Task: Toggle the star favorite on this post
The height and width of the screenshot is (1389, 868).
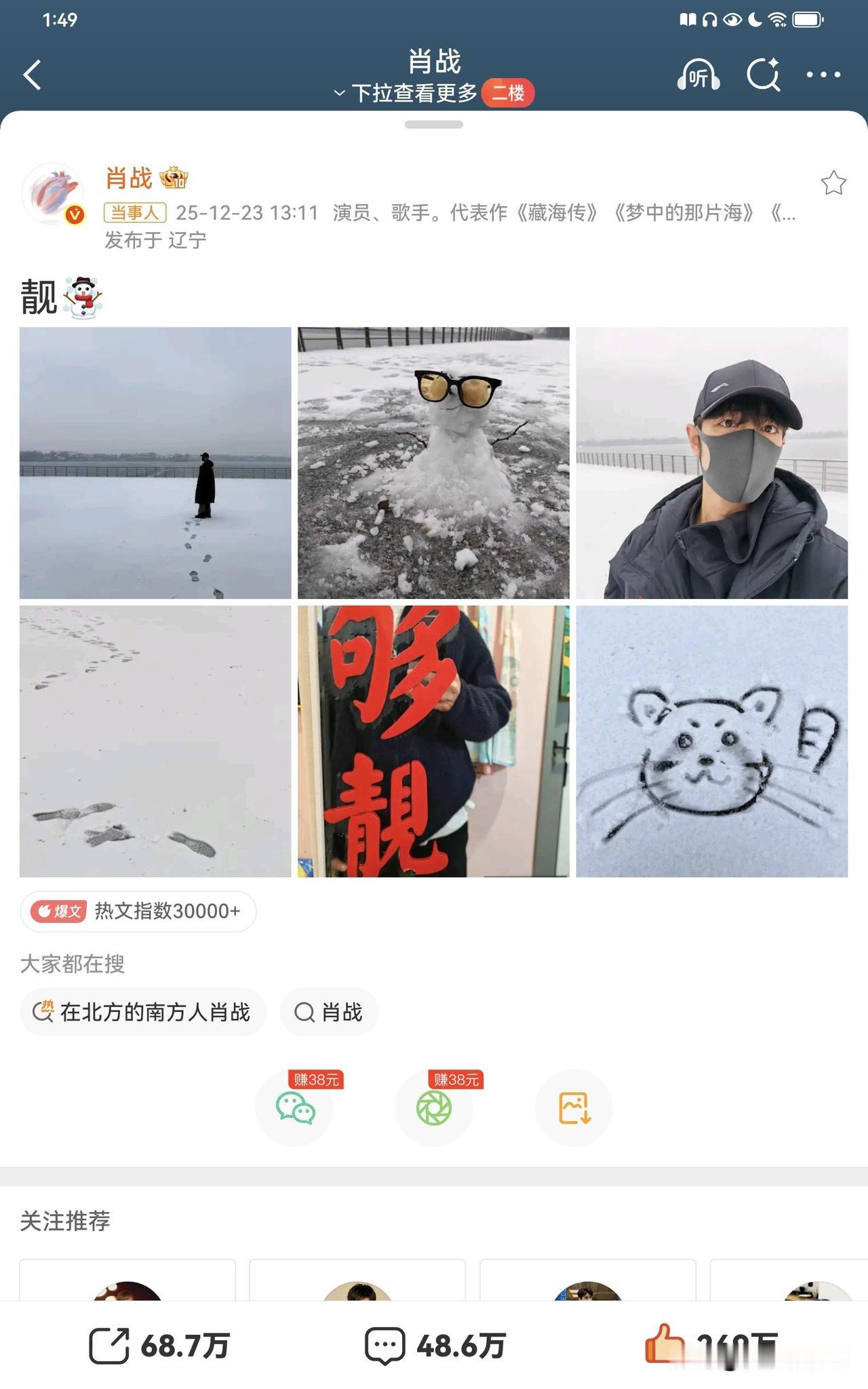Action: [x=834, y=183]
